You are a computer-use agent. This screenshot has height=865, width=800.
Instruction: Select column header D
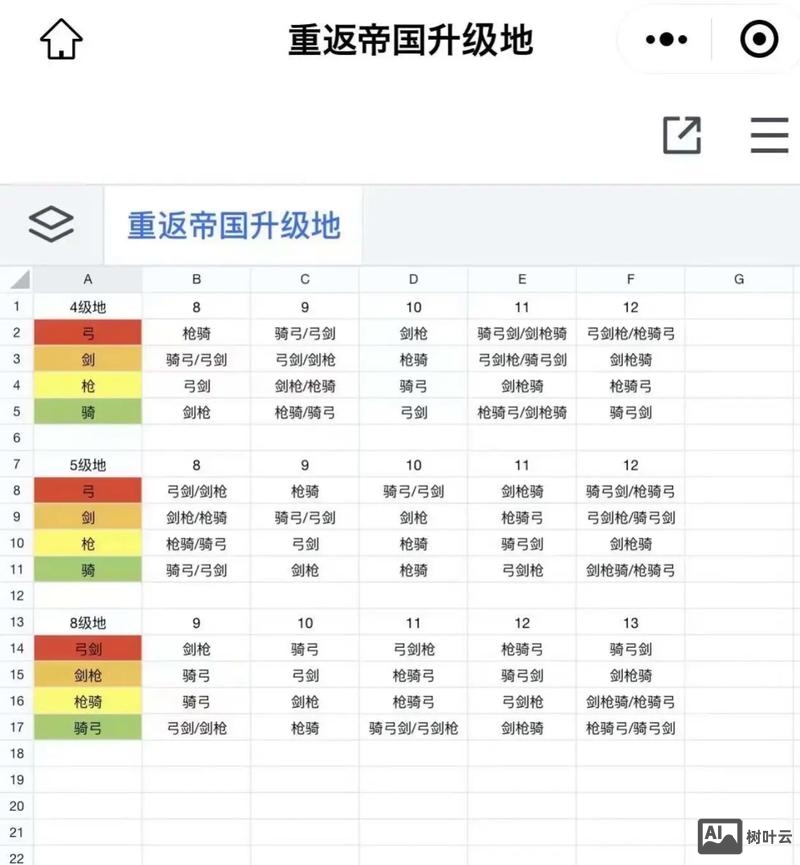[x=412, y=279]
